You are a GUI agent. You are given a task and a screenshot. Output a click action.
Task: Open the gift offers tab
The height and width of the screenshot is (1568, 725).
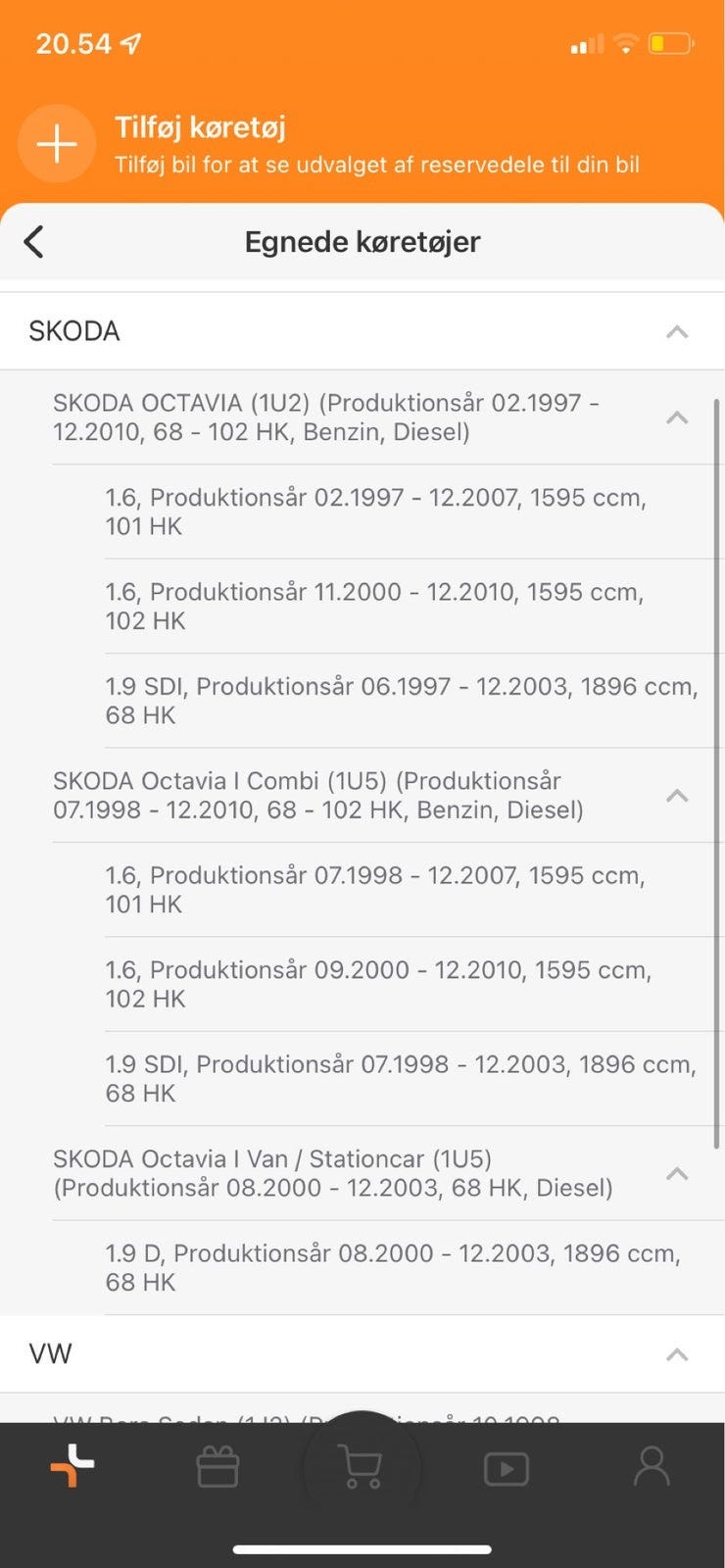tap(217, 1468)
